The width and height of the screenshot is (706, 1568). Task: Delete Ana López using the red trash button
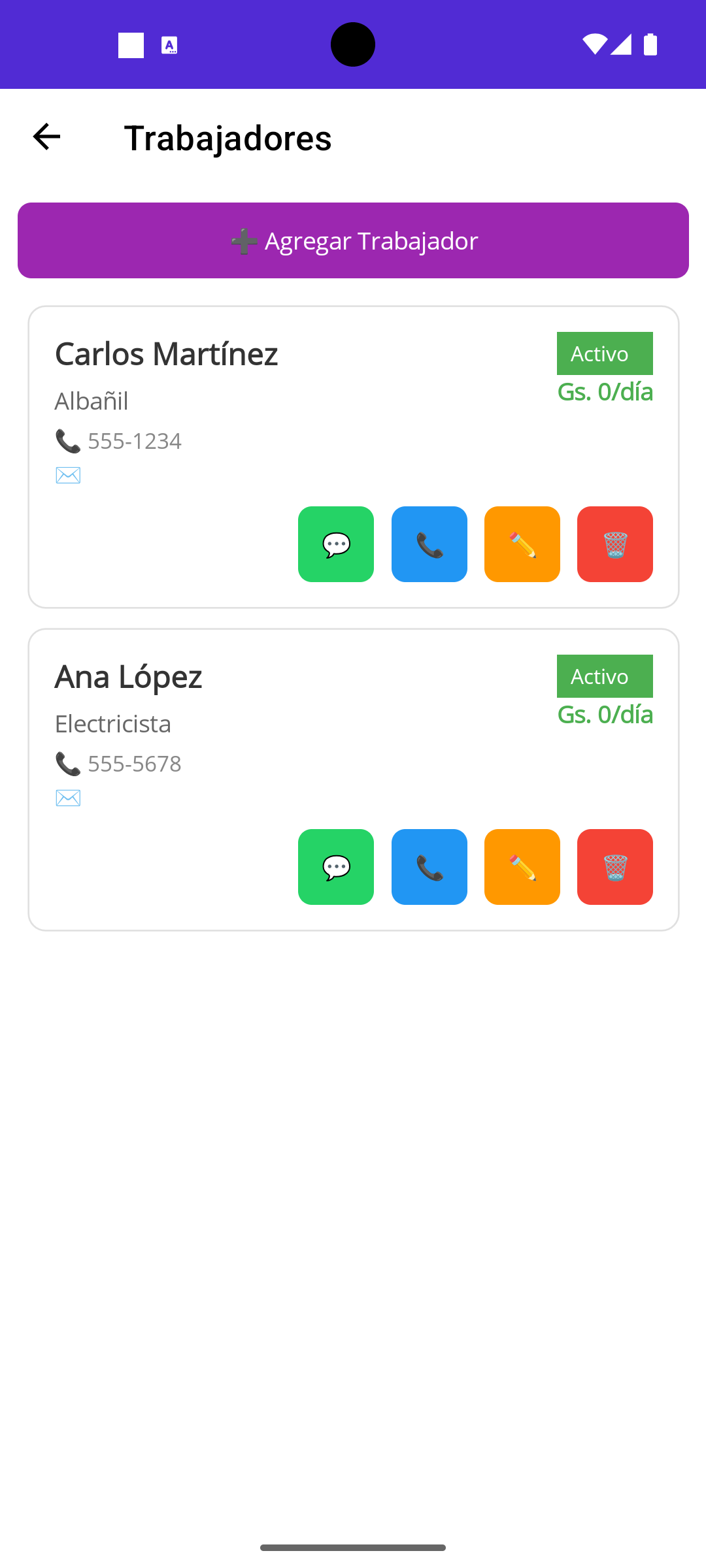615,867
